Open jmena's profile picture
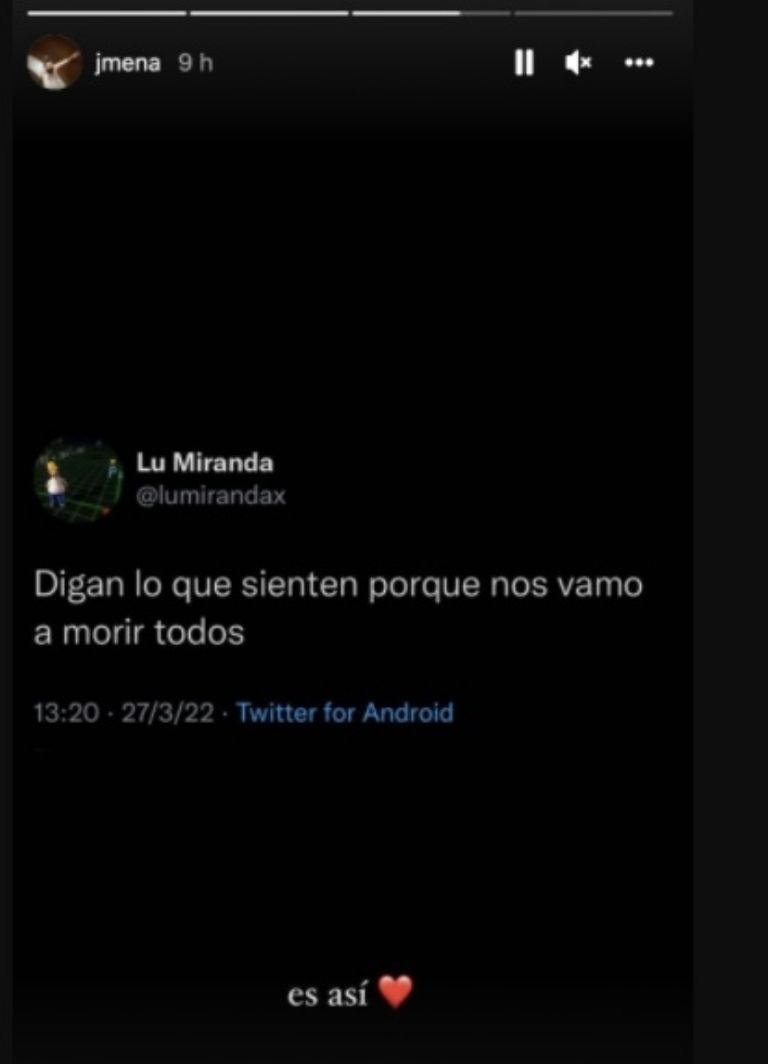This screenshot has width=768, height=1064. tap(54, 62)
